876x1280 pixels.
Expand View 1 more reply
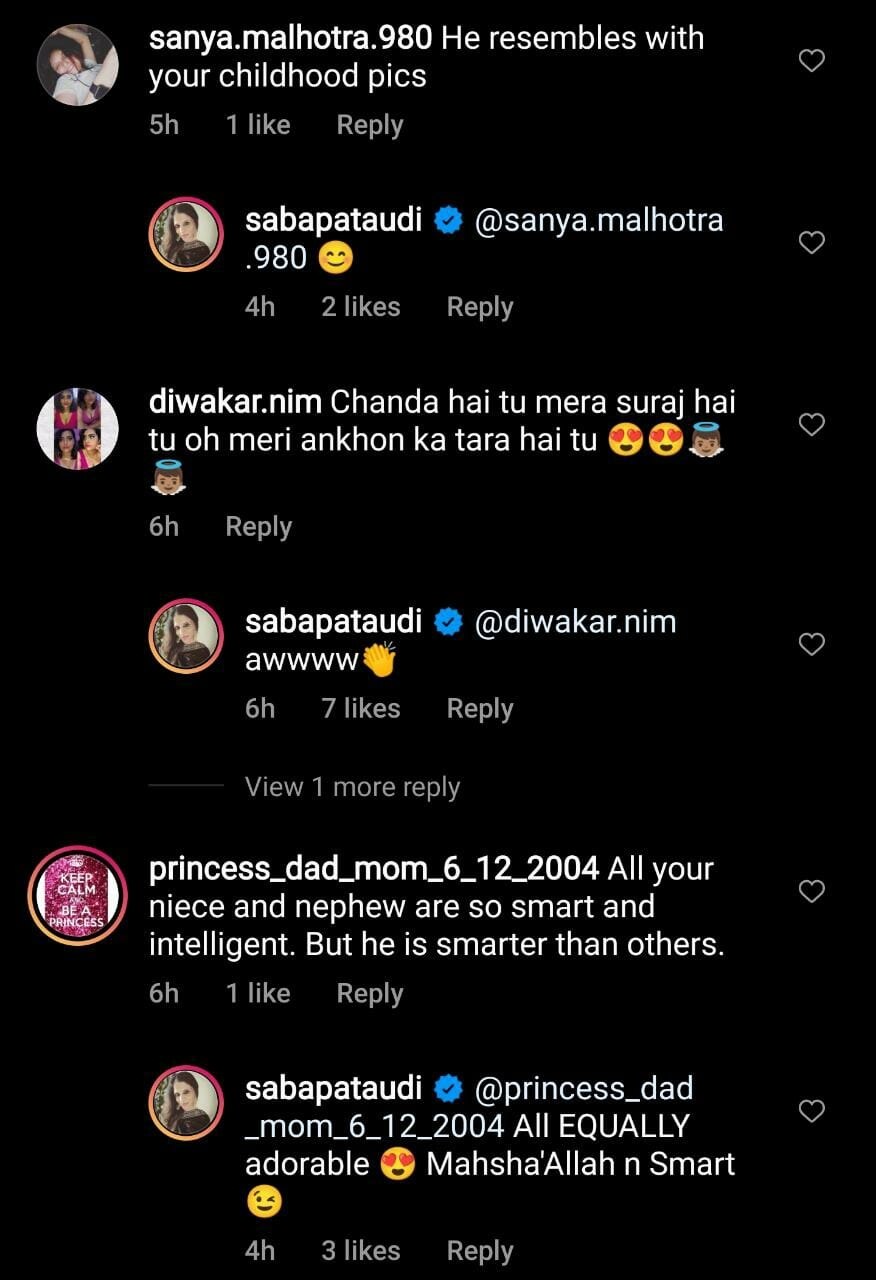point(352,787)
